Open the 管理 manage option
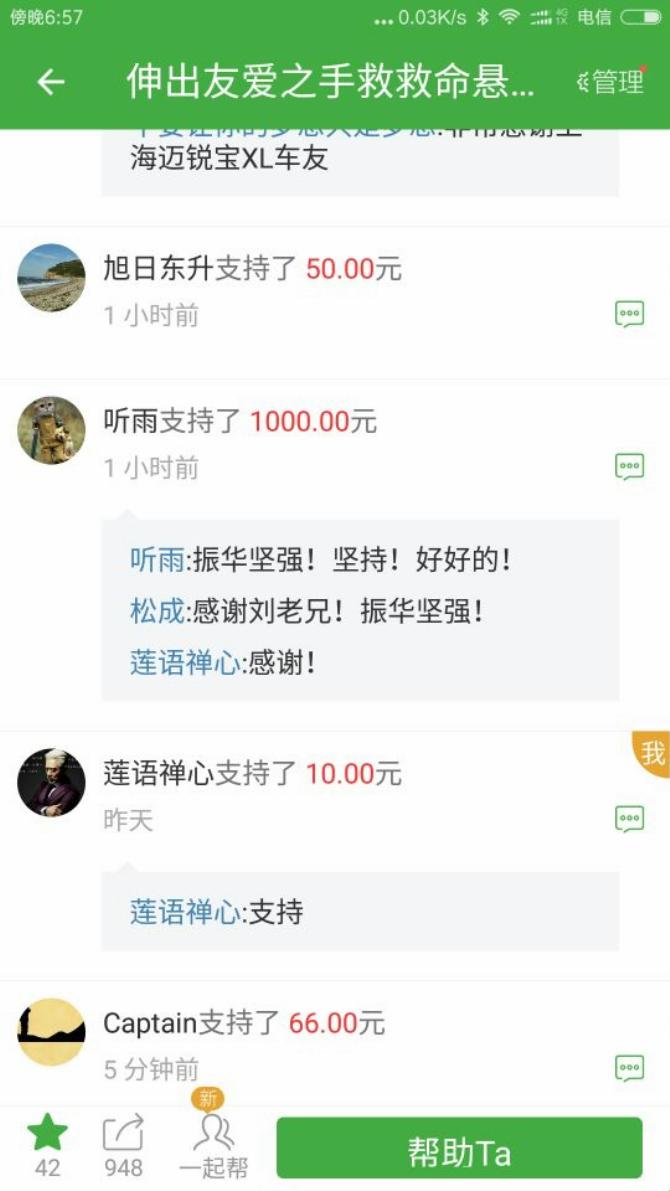670x1191 pixels. point(614,83)
